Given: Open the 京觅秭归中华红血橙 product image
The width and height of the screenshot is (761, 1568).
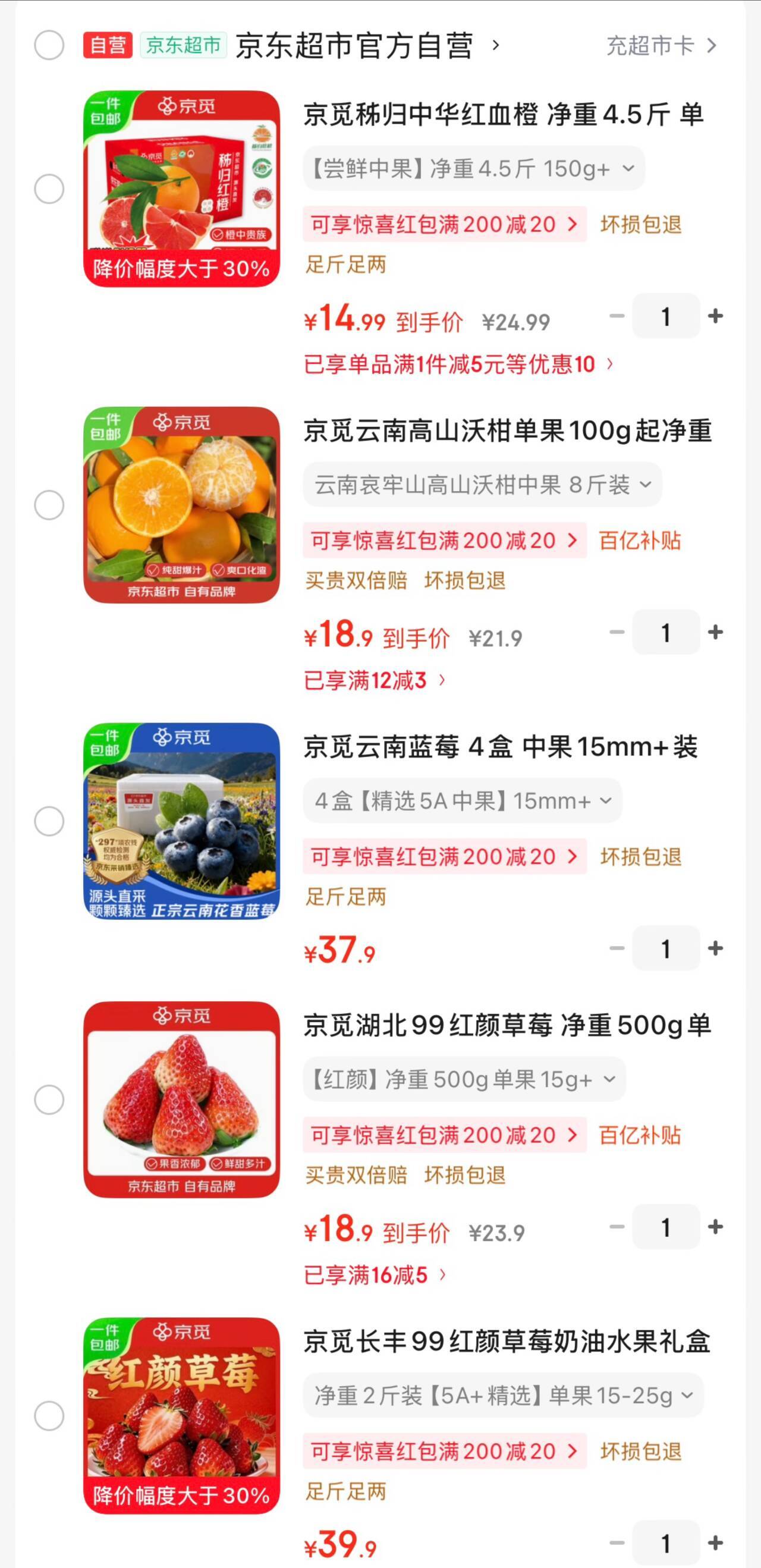Looking at the screenshot, I should [181, 188].
